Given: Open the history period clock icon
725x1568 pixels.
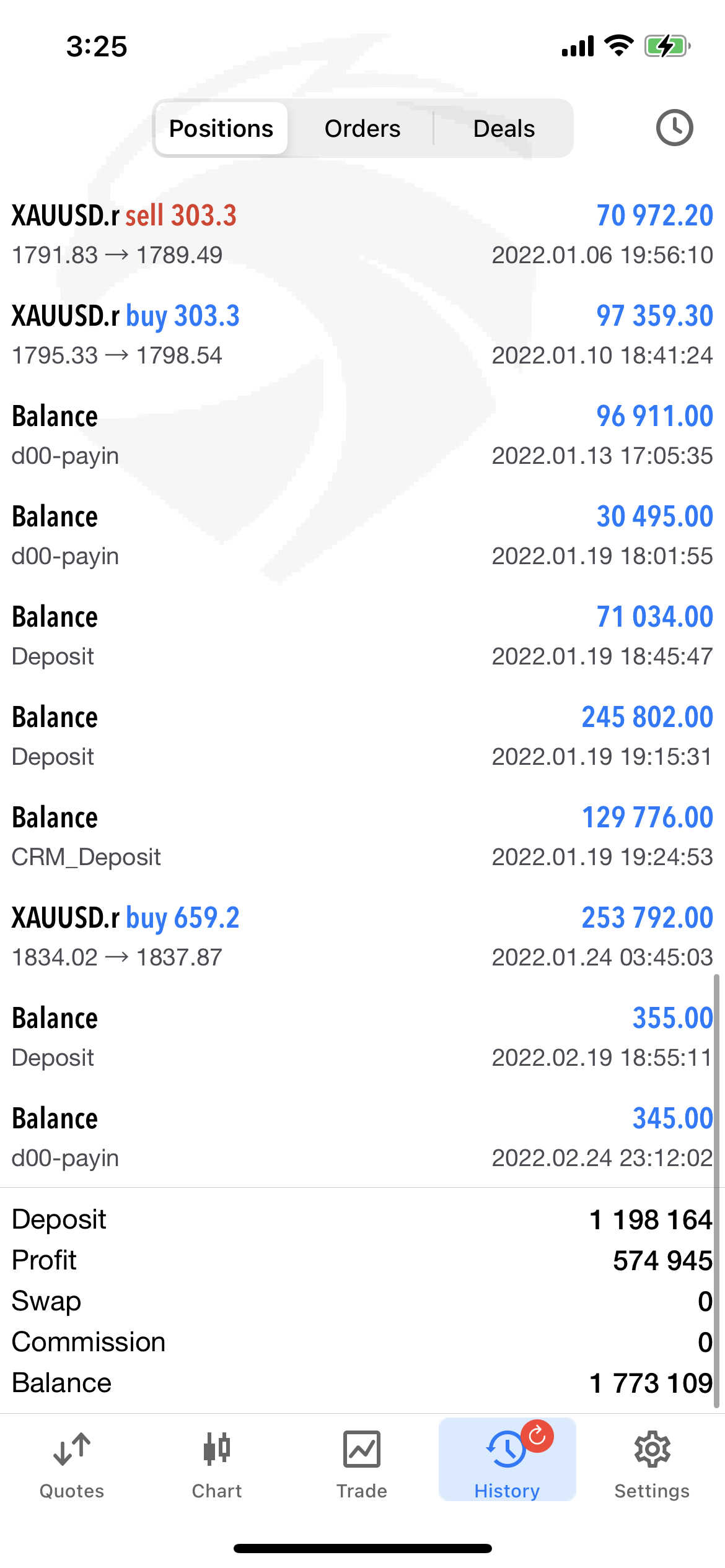Looking at the screenshot, I should click(674, 128).
